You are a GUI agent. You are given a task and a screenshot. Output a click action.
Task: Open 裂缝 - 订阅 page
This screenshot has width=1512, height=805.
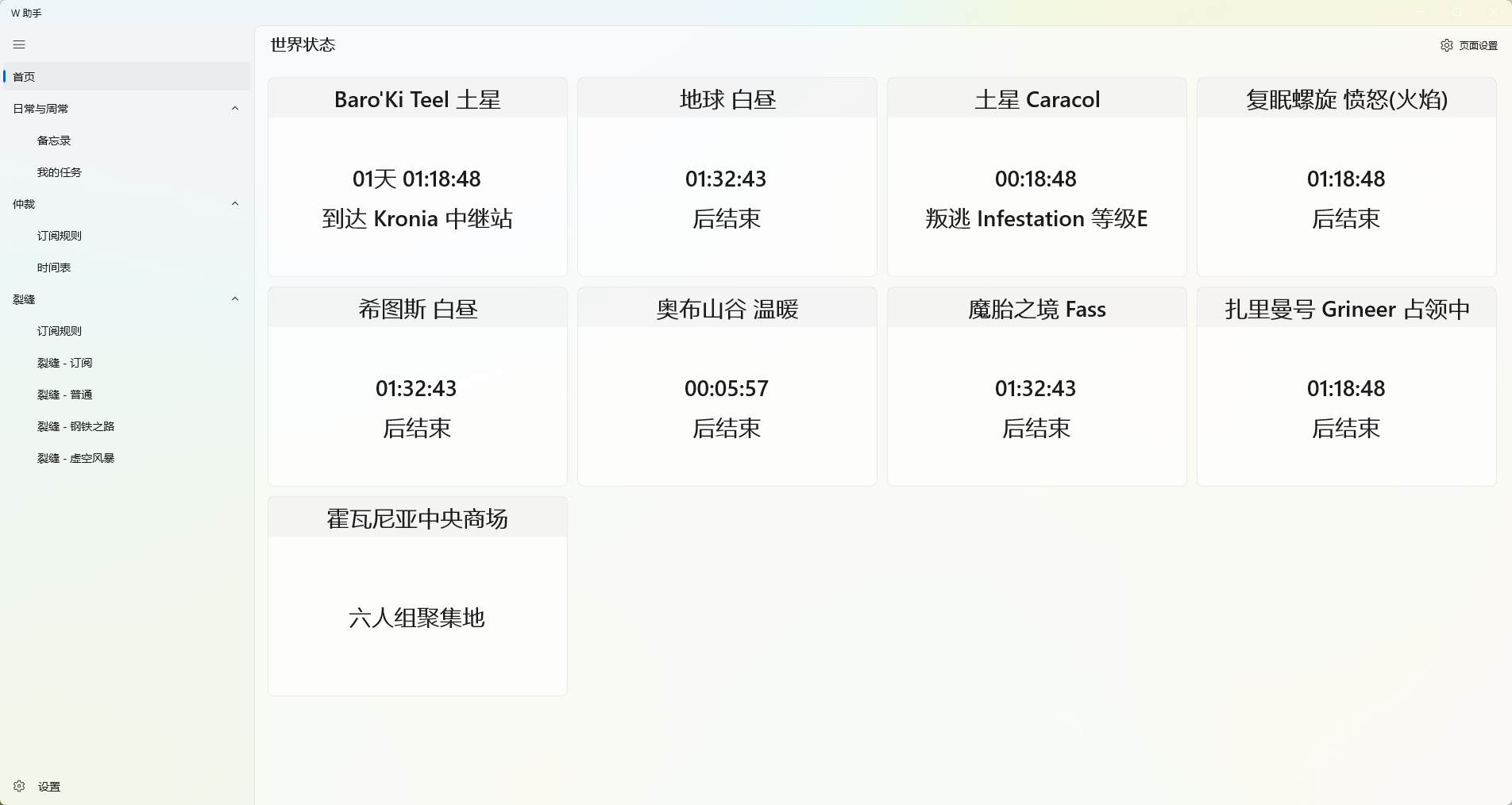(64, 363)
